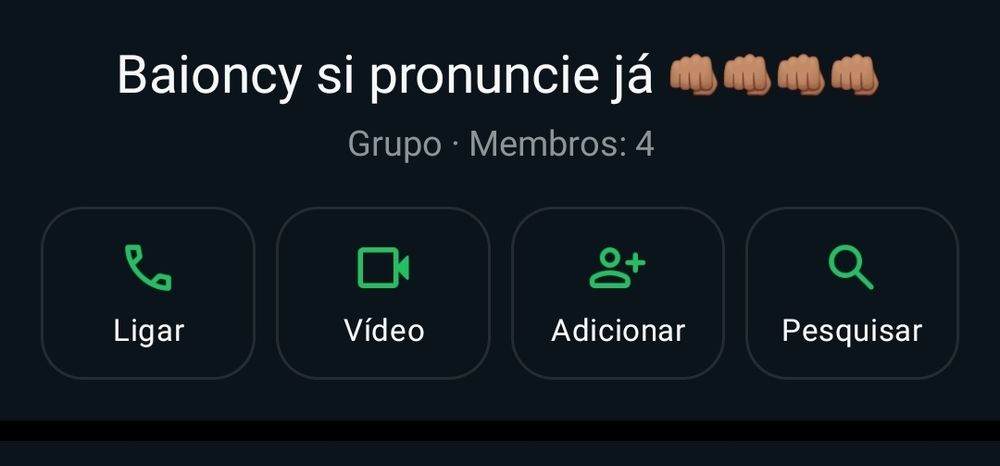Viewport: 1000px width, 466px height.
Task: Start a voice call with Ligar
Action: click(x=148, y=293)
